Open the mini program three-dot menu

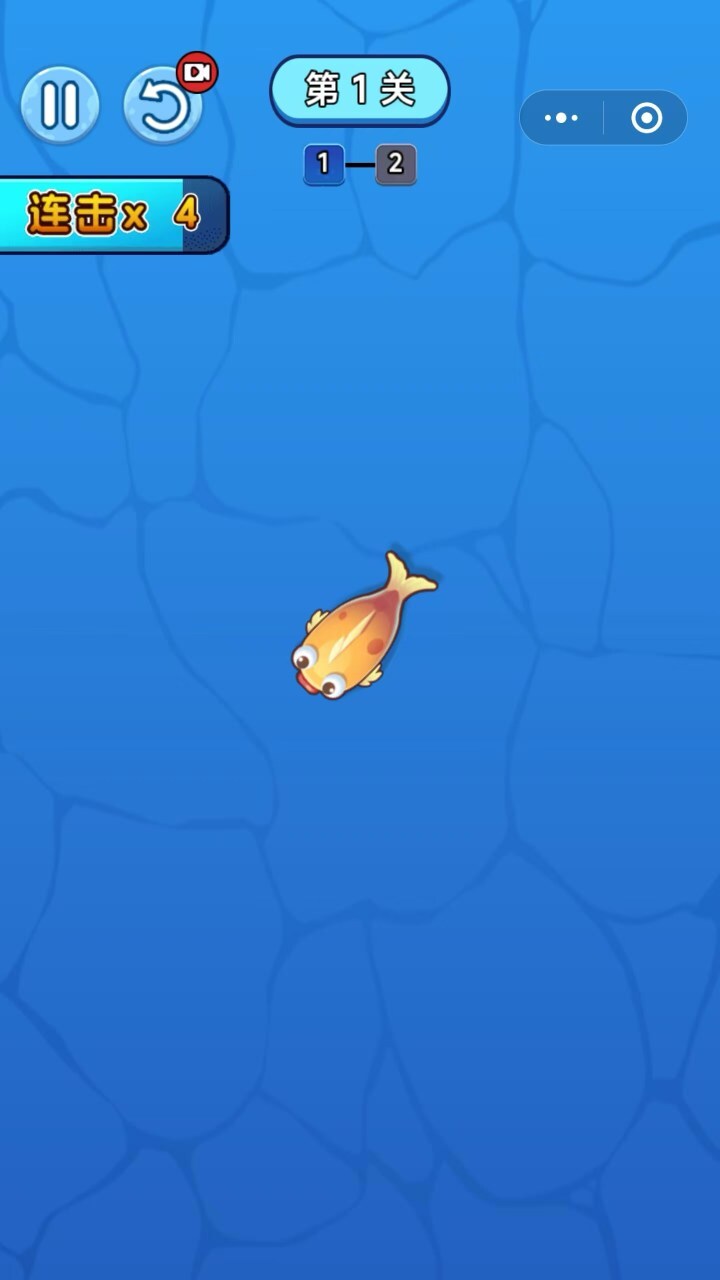(x=561, y=118)
